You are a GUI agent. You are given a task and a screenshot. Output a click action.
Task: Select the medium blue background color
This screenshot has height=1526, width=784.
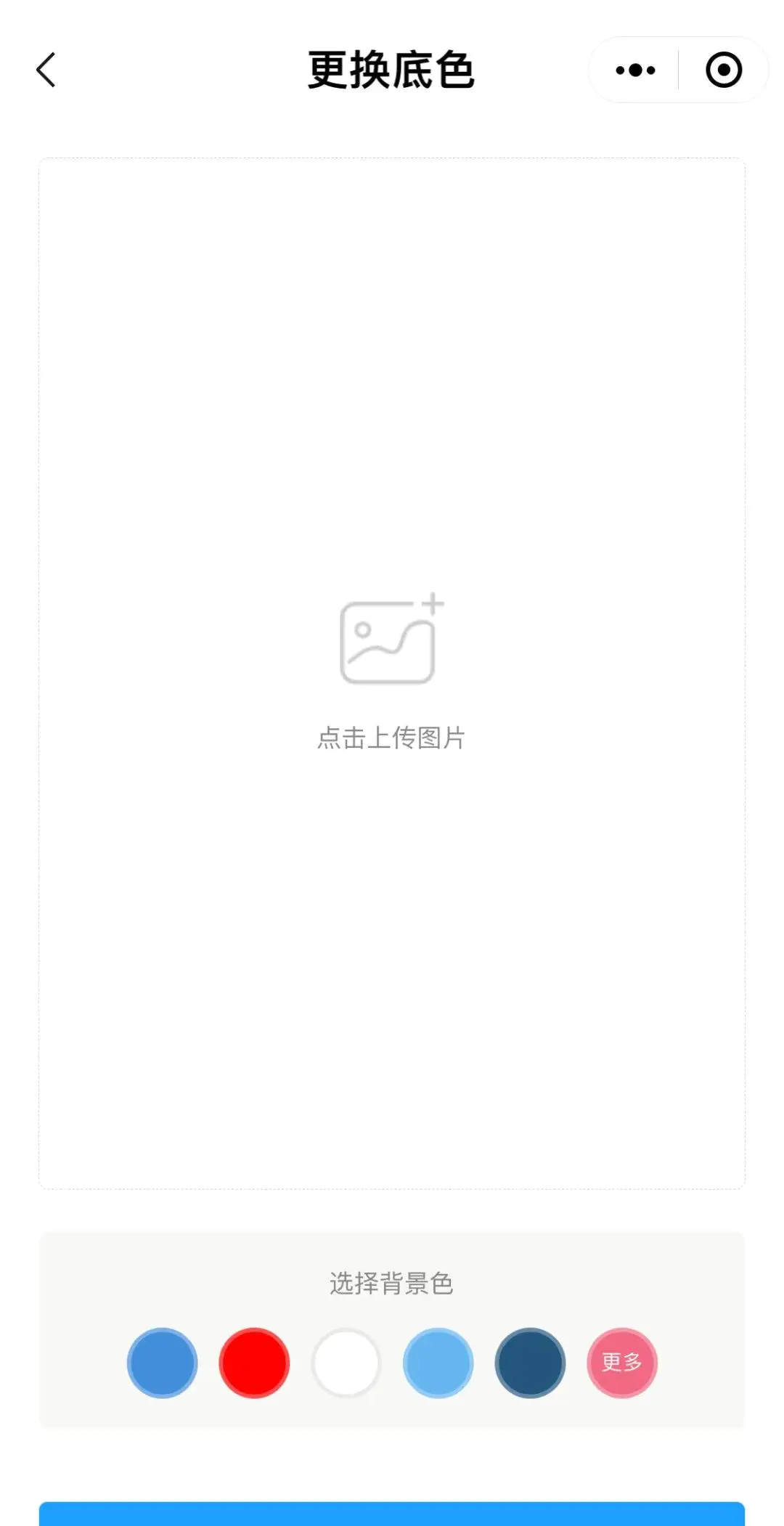pyautogui.click(x=162, y=1363)
